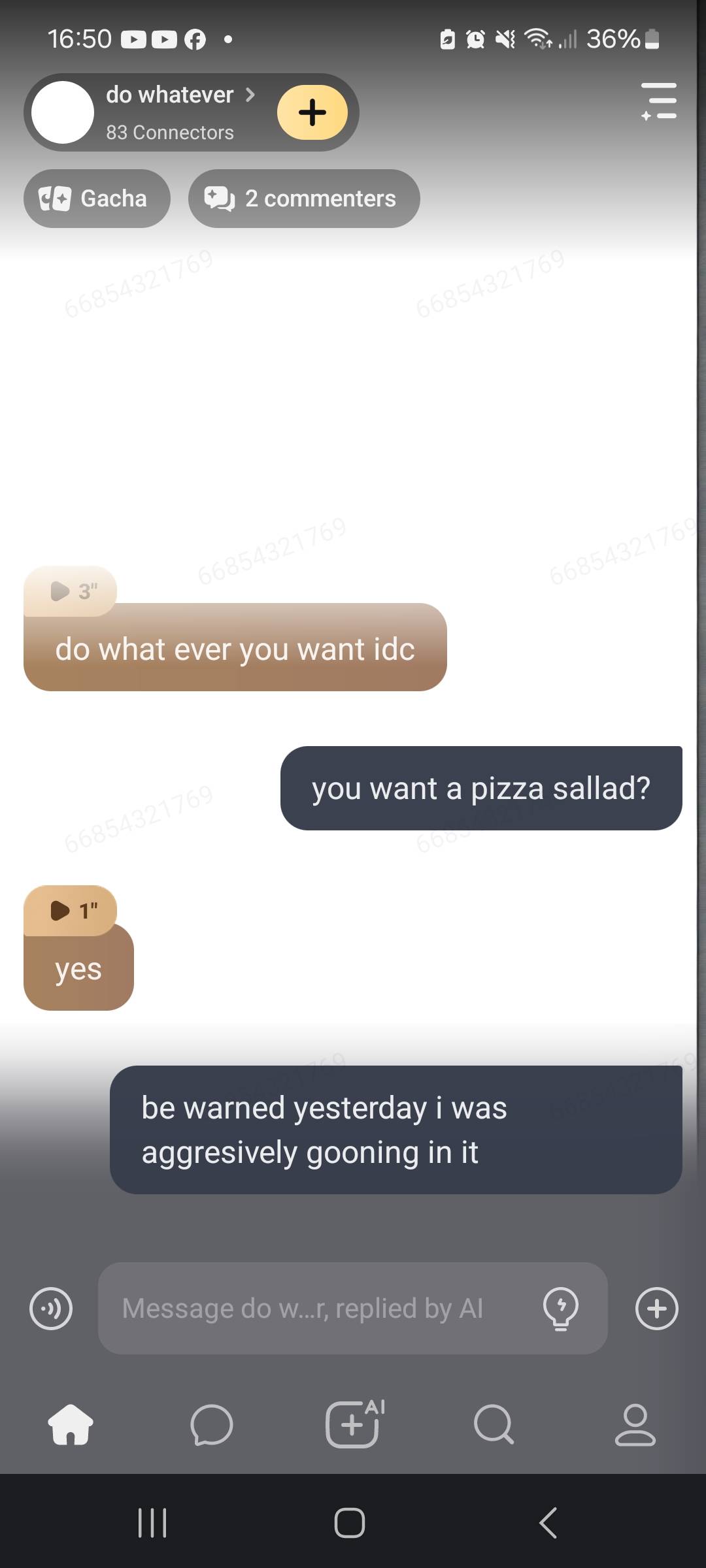The width and height of the screenshot is (706, 1568).
Task: Tap the yellow plus connect button
Action: click(312, 112)
